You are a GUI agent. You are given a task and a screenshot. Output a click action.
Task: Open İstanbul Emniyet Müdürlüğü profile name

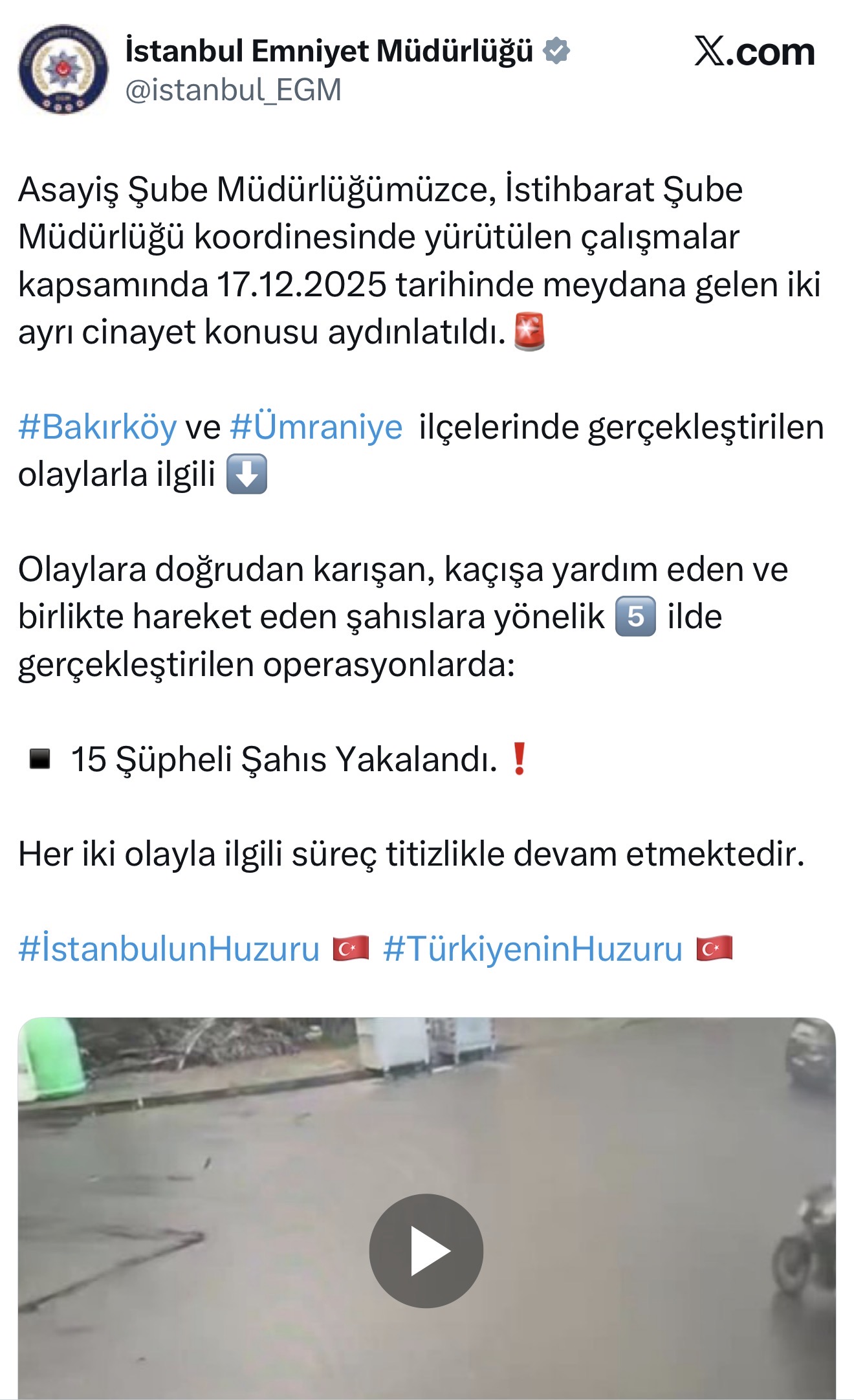(x=329, y=51)
